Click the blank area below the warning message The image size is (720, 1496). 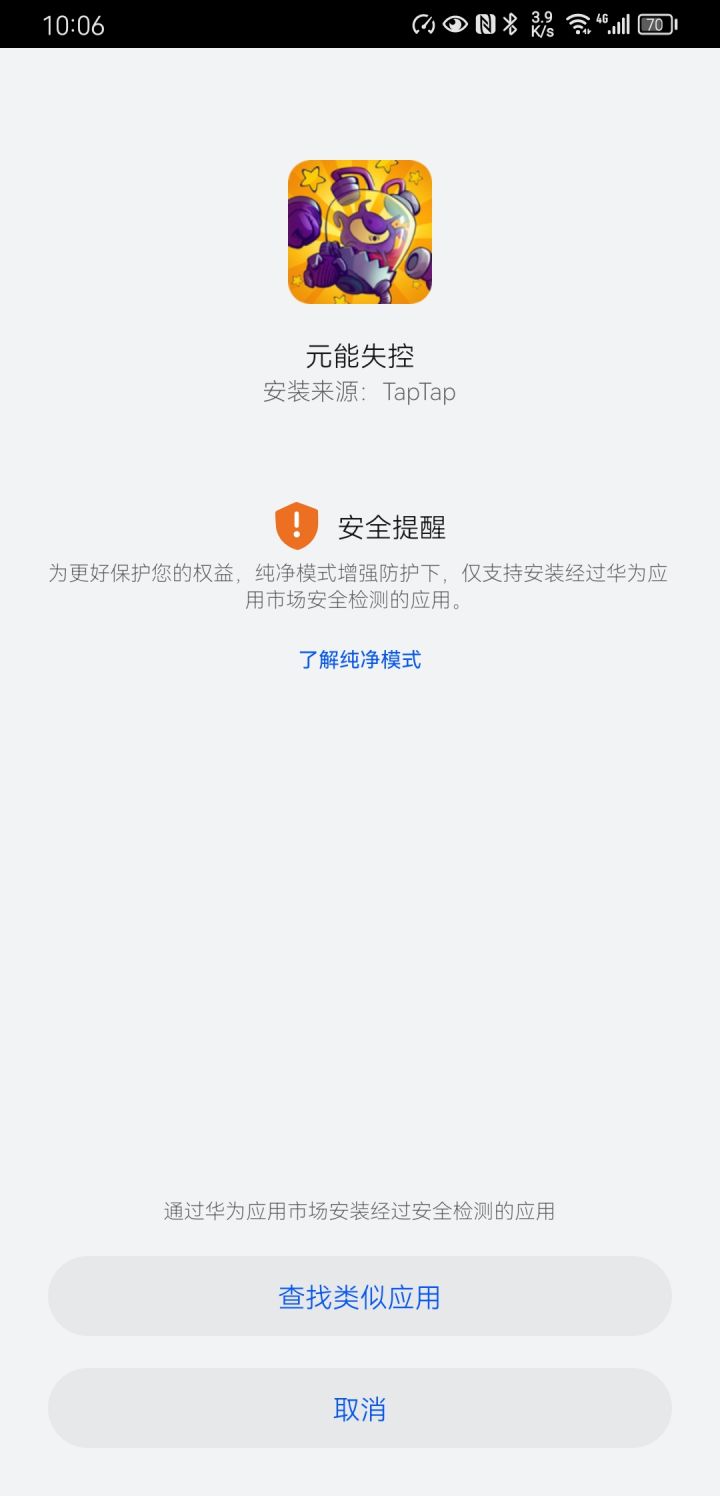coord(360,900)
